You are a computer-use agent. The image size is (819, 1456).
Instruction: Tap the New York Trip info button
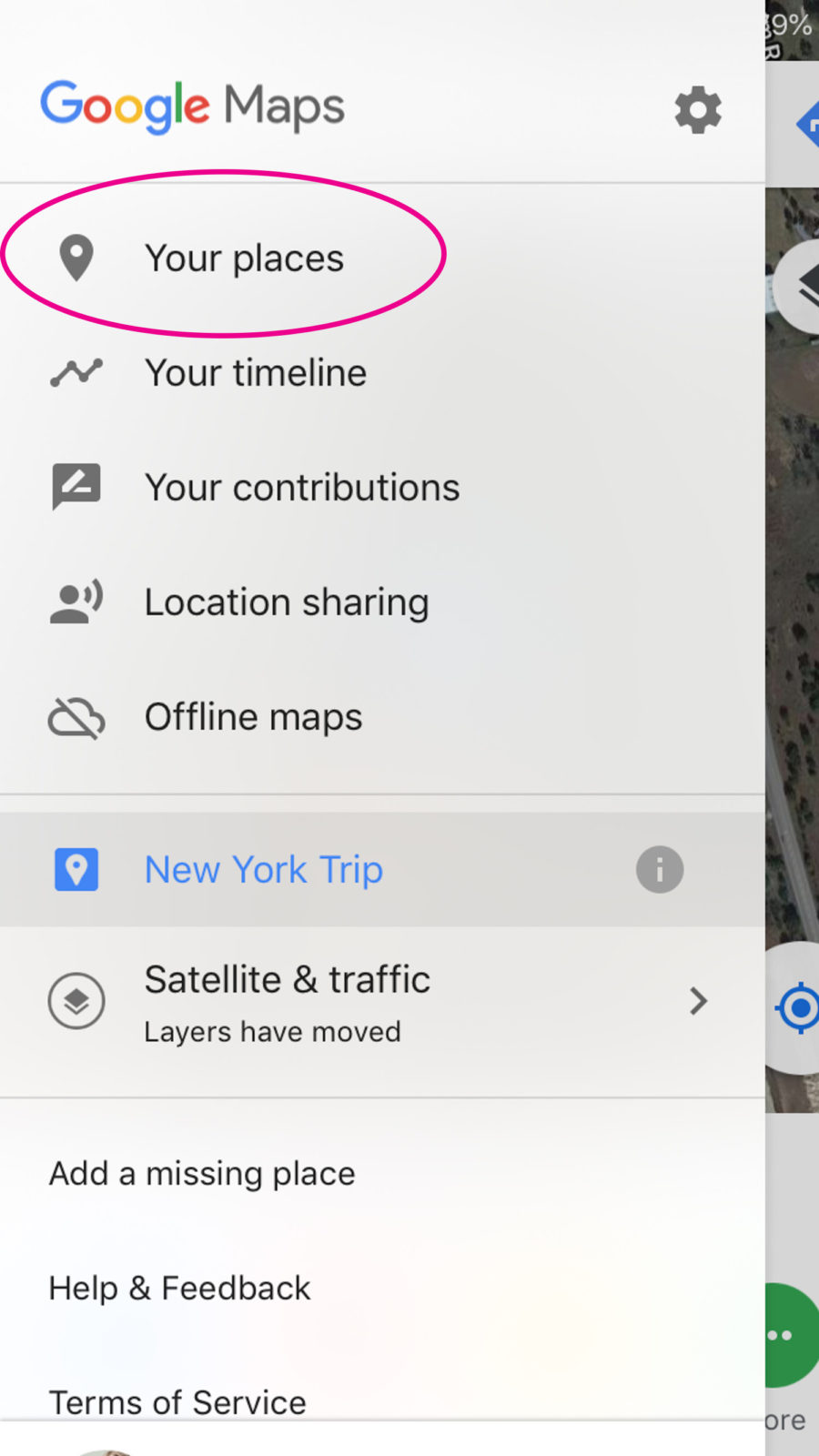659,869
